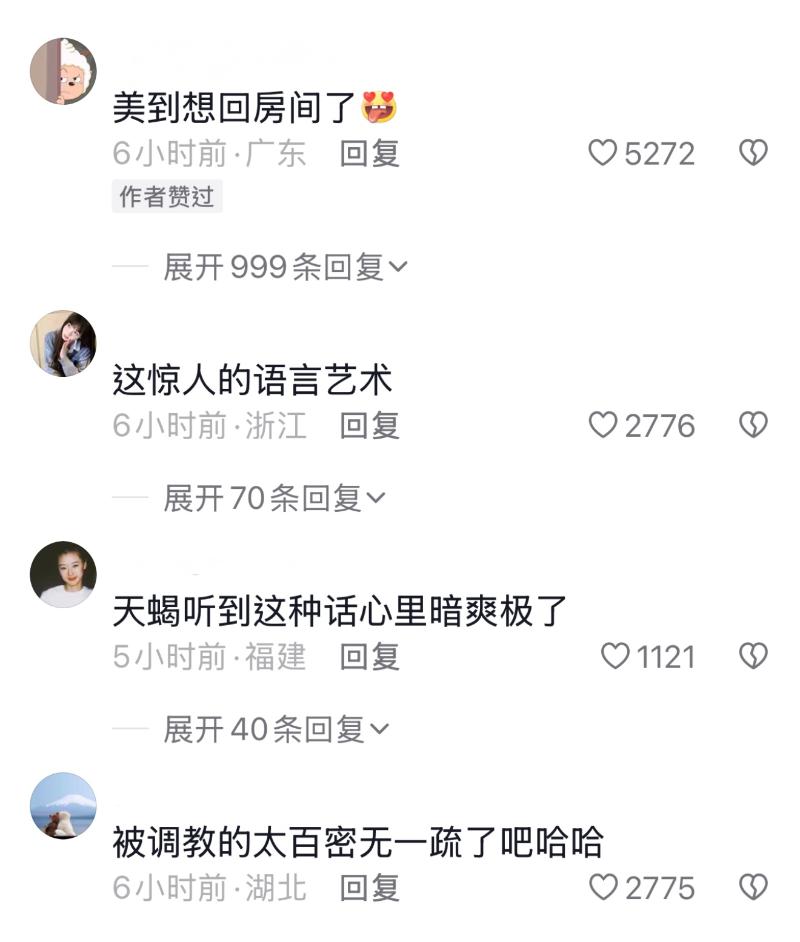Expand 展开999条回复
Image resolution: width=800 pixels, height=942 pixels.
286,267
